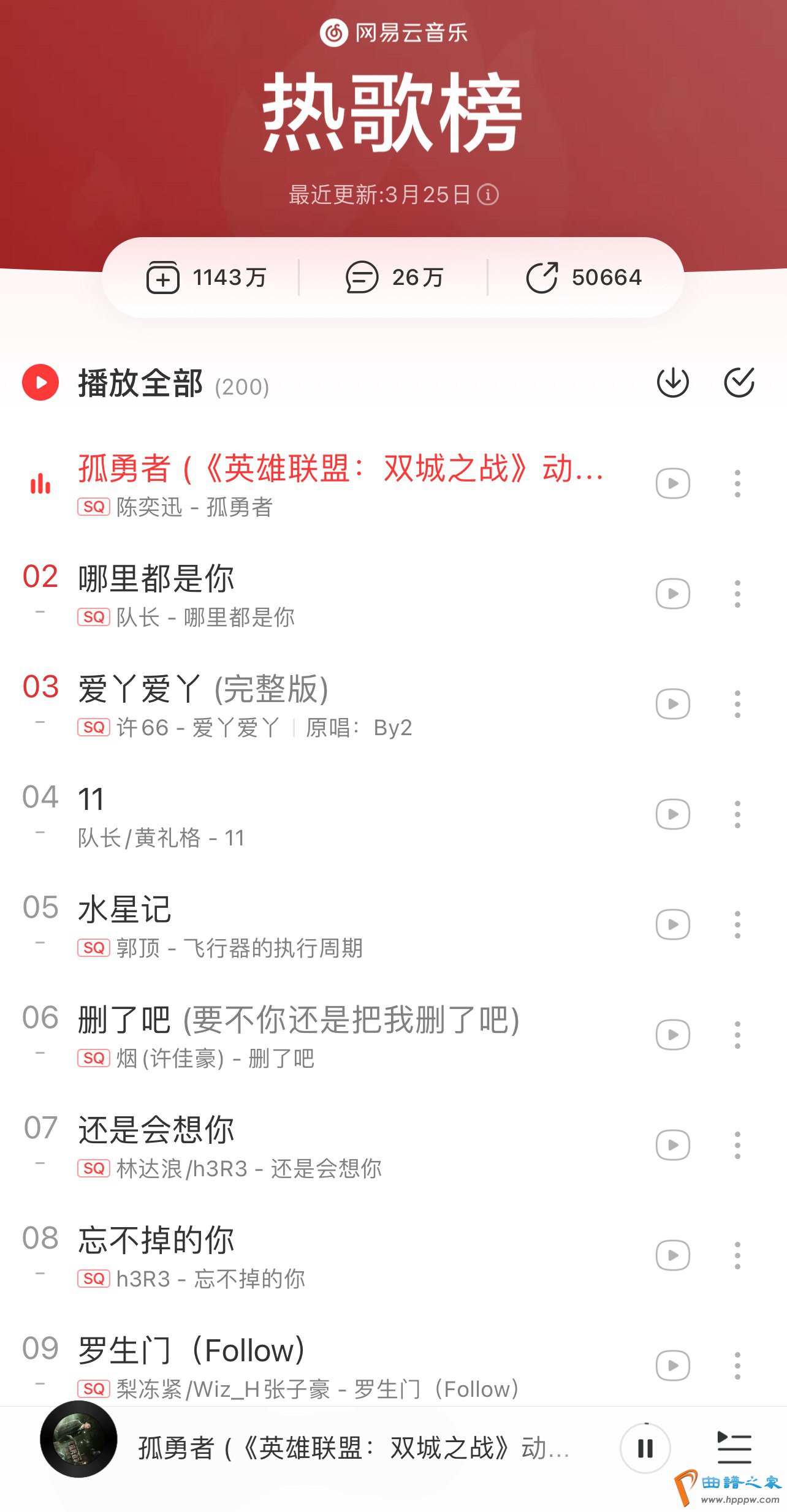Pause the currently playing song
This screenshot has height=1512, width=787.
(645, 1448)
